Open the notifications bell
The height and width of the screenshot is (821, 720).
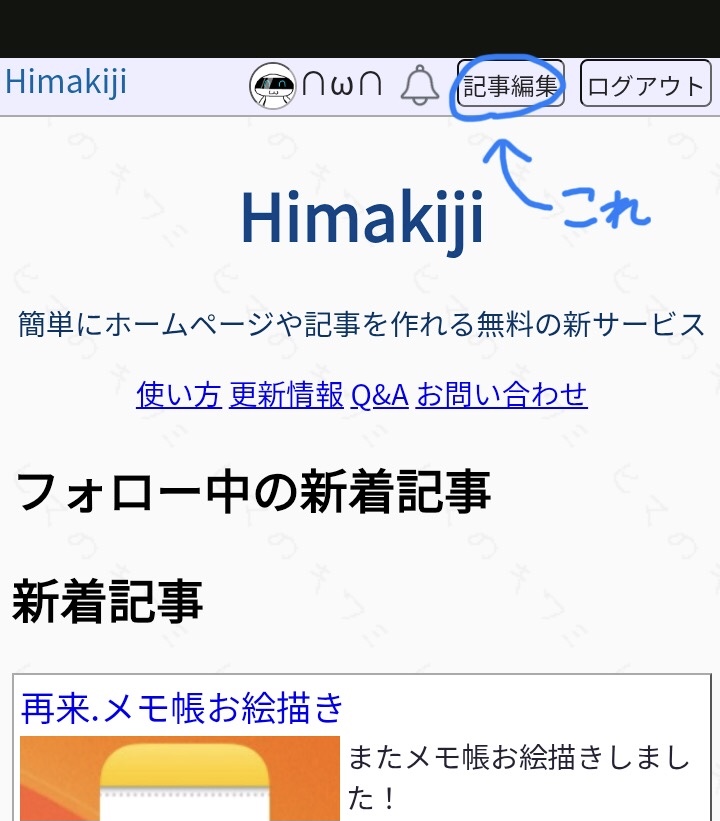[420, 86]
